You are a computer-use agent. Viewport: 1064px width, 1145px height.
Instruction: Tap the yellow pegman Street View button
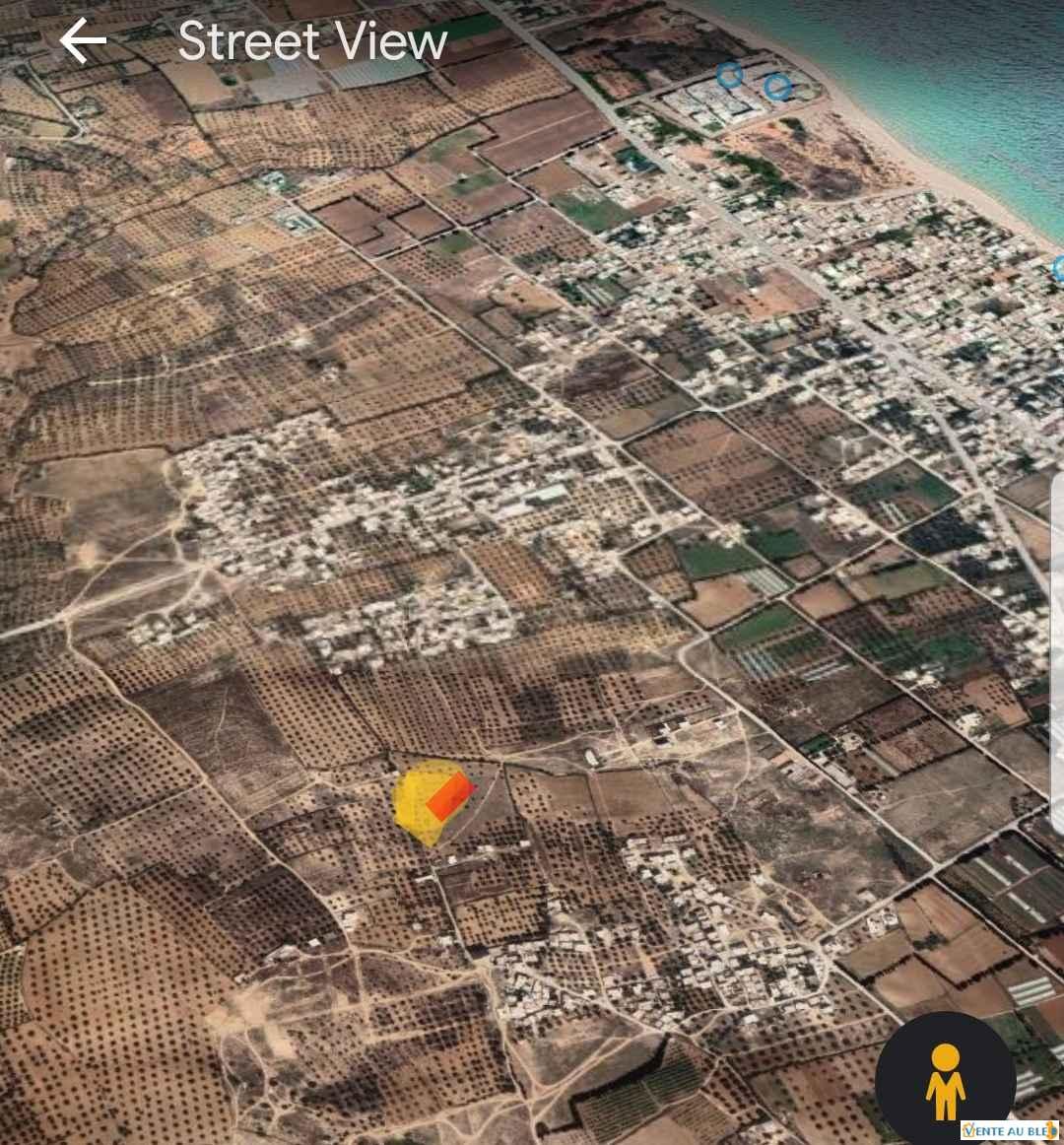point(945,1081)
